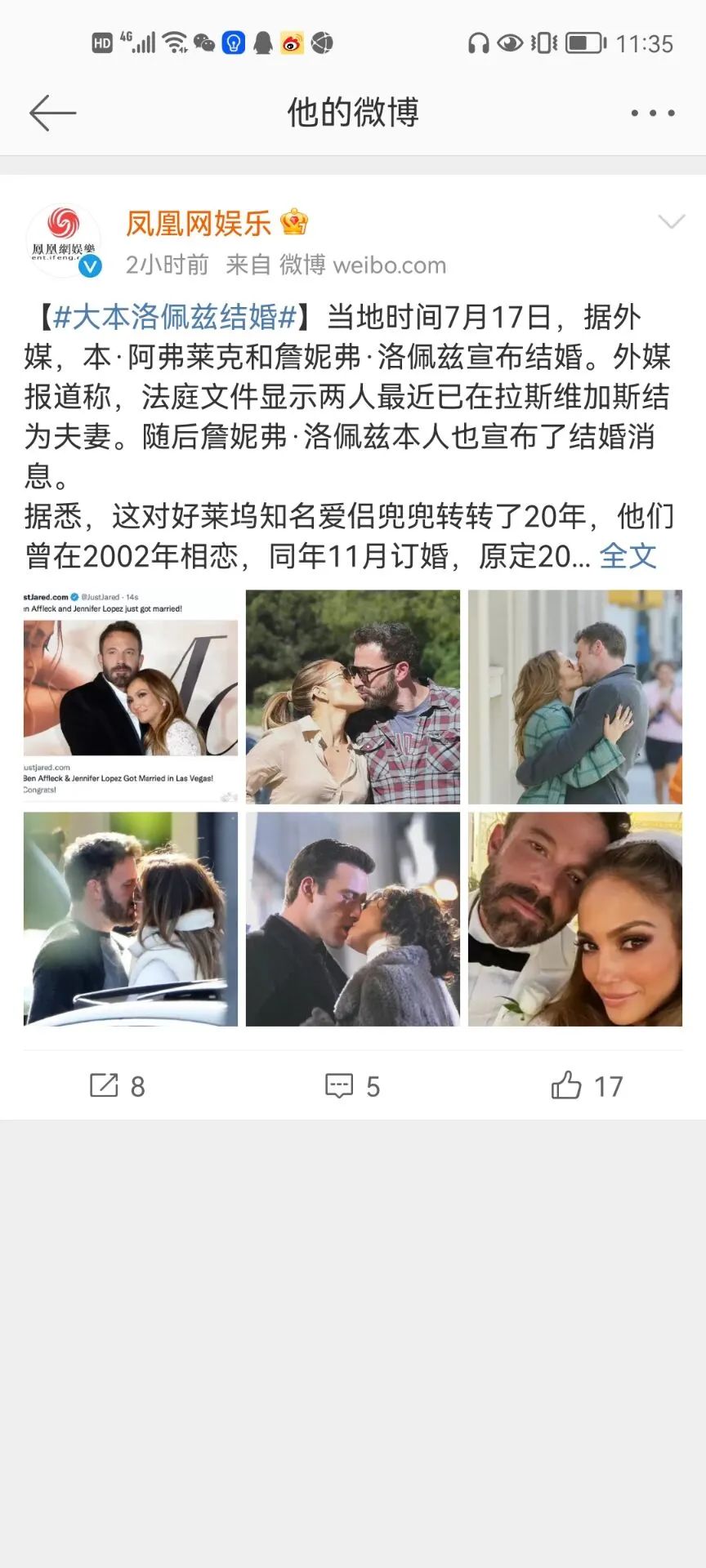706x1568 pixels.
Task: Open the 凤凰网娱乐 account name
Action: 199,223
